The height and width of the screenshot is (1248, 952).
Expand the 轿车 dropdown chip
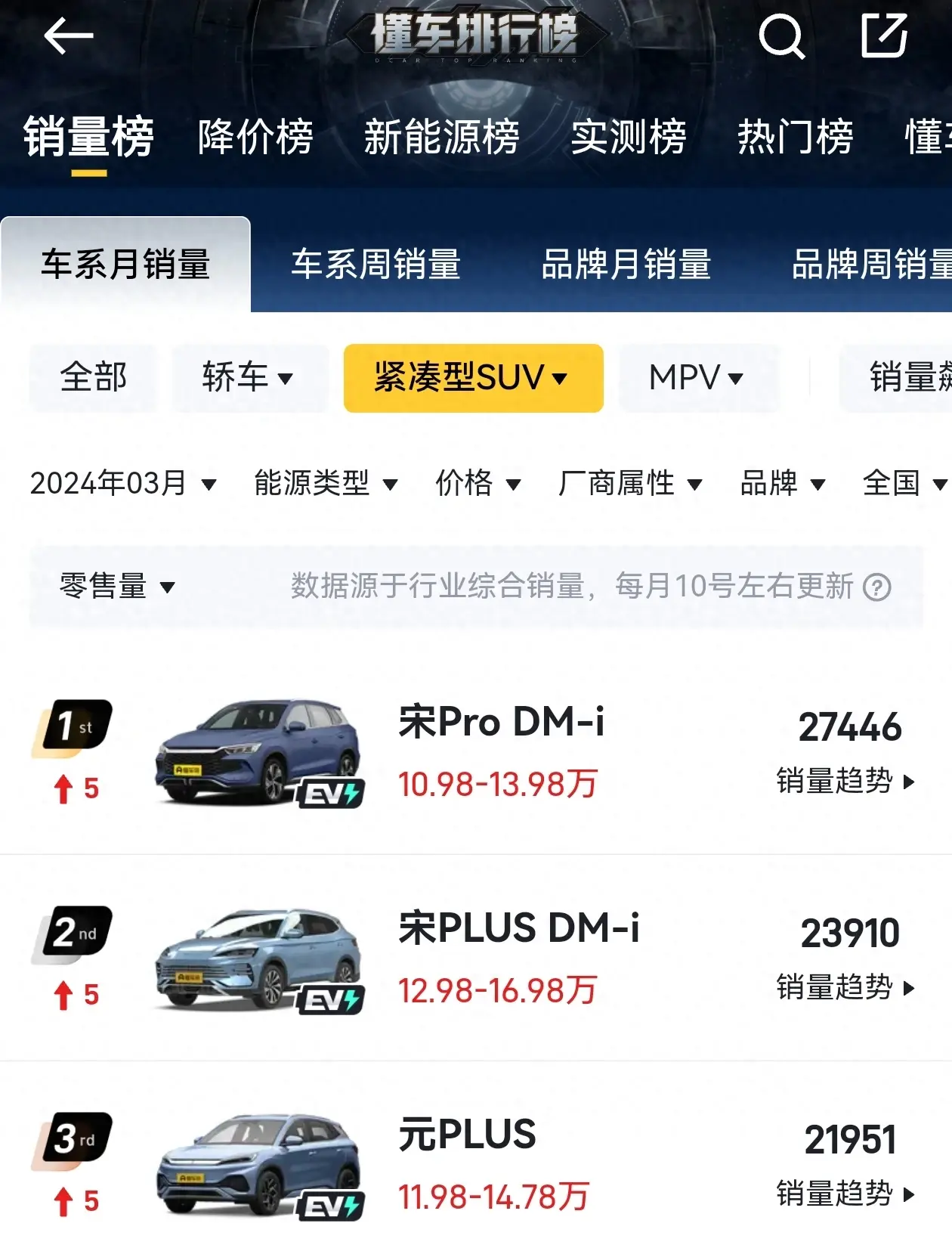[248, 377]
